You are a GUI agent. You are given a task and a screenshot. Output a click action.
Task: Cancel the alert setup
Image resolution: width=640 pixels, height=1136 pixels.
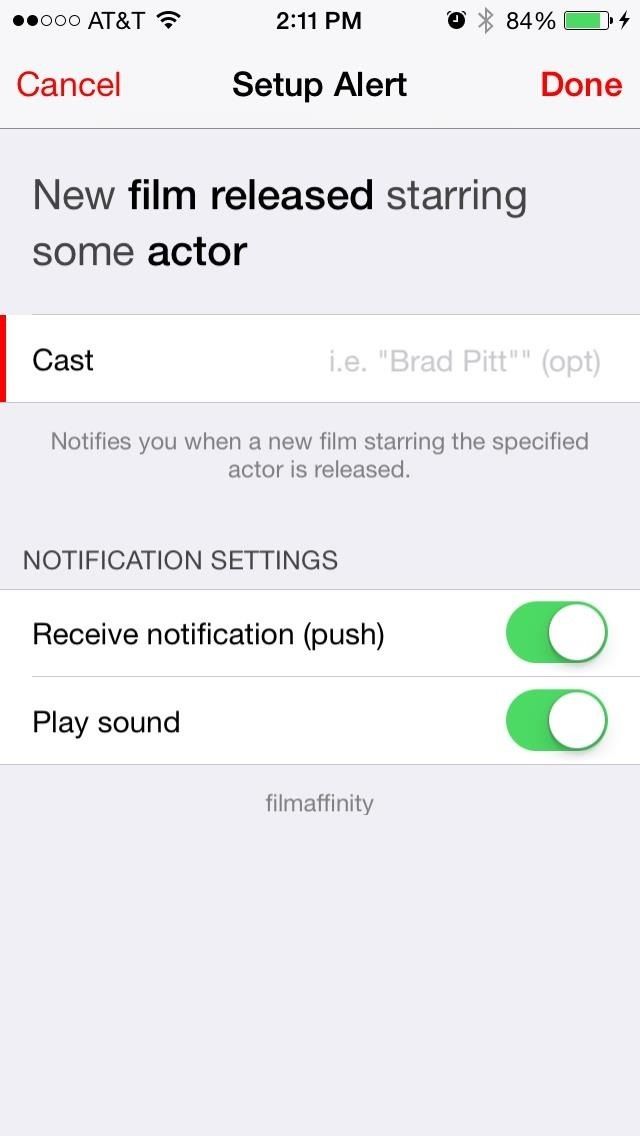68,85
